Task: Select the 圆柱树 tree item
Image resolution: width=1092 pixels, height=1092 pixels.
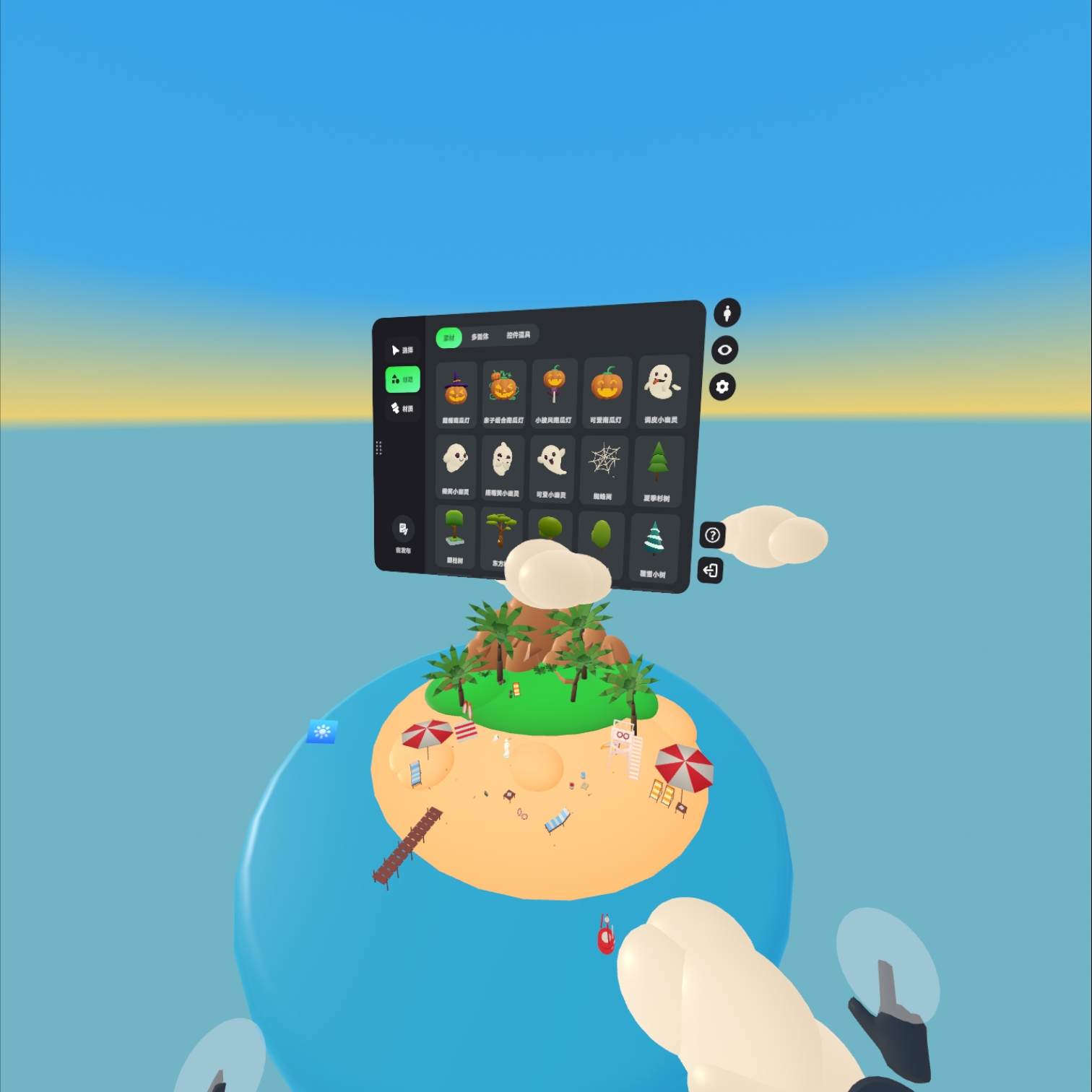Action: click(455, 535)
